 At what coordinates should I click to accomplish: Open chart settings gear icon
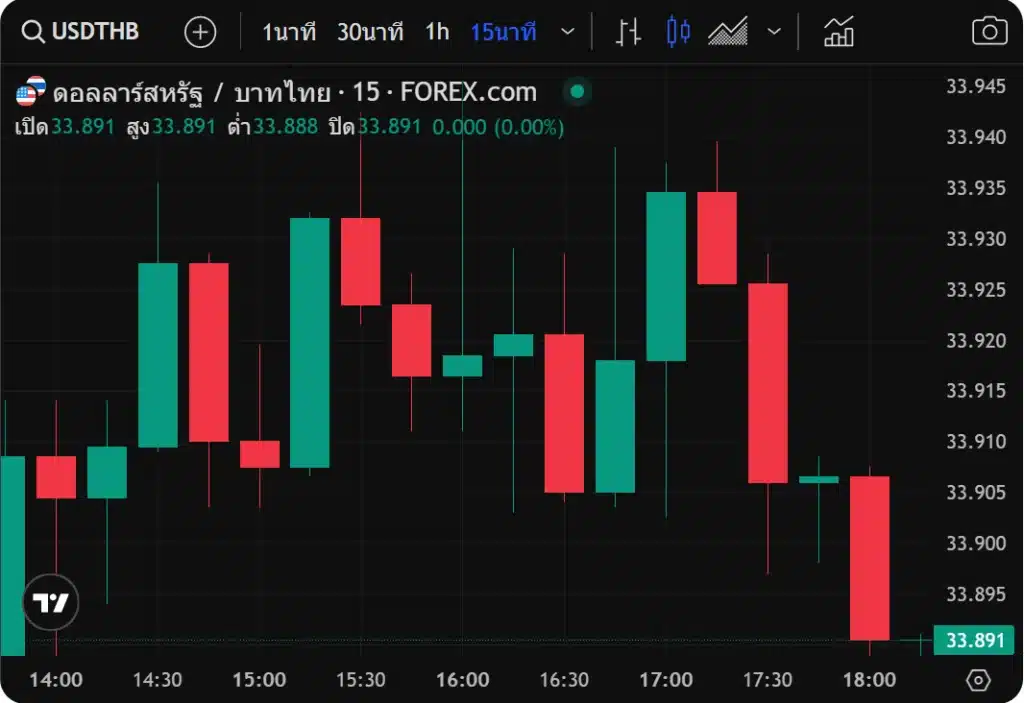[978, 681]
